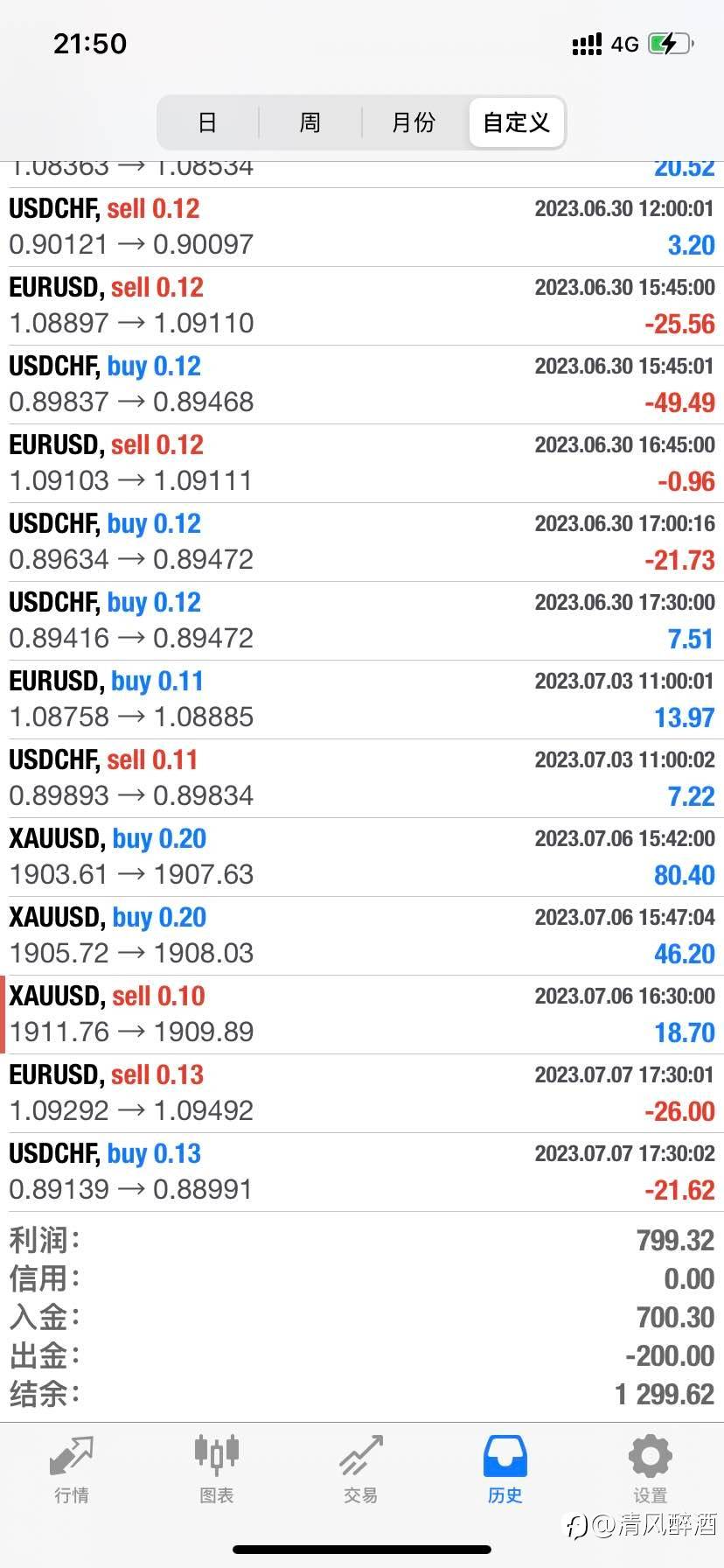This screenshot has height=1568, width=724.
Task: Switch to the 历史 history tab
Action: [505, 1470]
